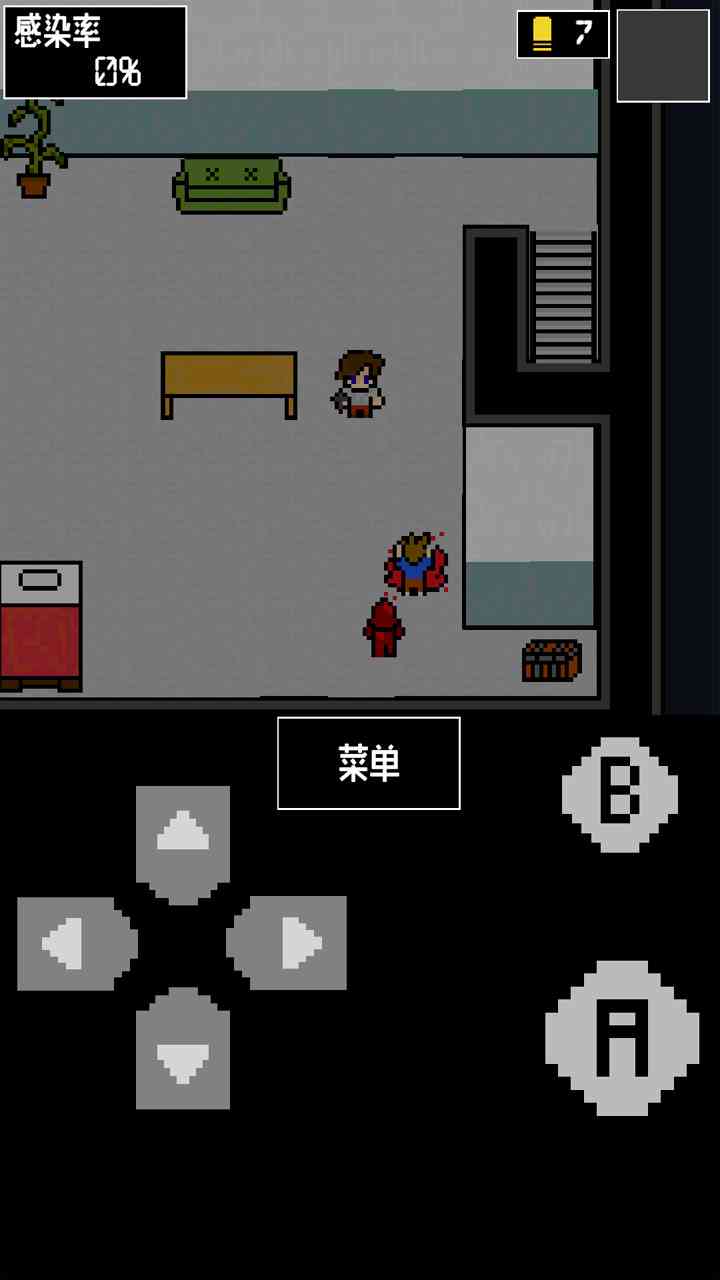720x1280 pixels.
Task: Open the empty item slot box
Action: pos(662,56)
